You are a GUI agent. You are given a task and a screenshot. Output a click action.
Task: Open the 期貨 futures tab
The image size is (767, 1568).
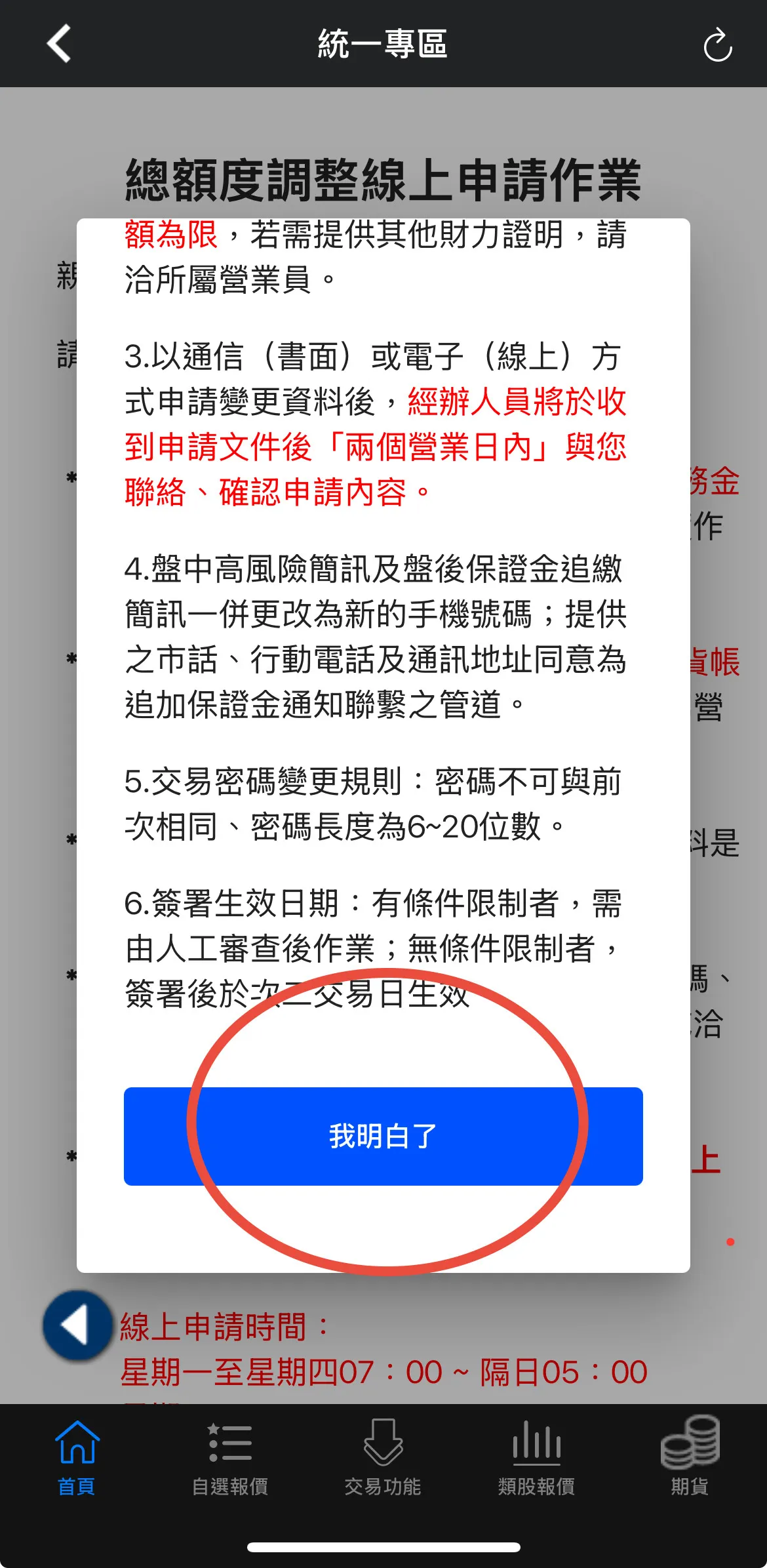(x=690, y=1457)
